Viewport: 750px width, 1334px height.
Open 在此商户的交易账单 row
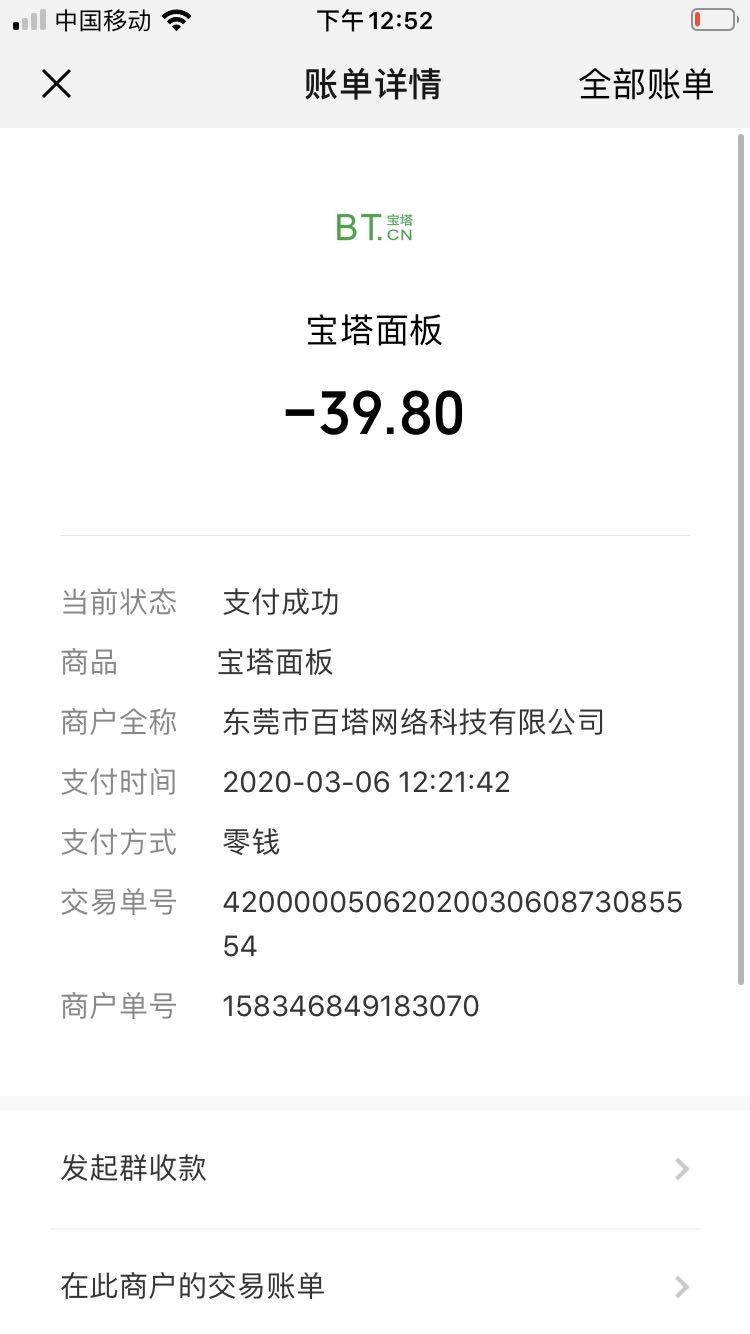pyautogui.click(x=375, y=1286)
